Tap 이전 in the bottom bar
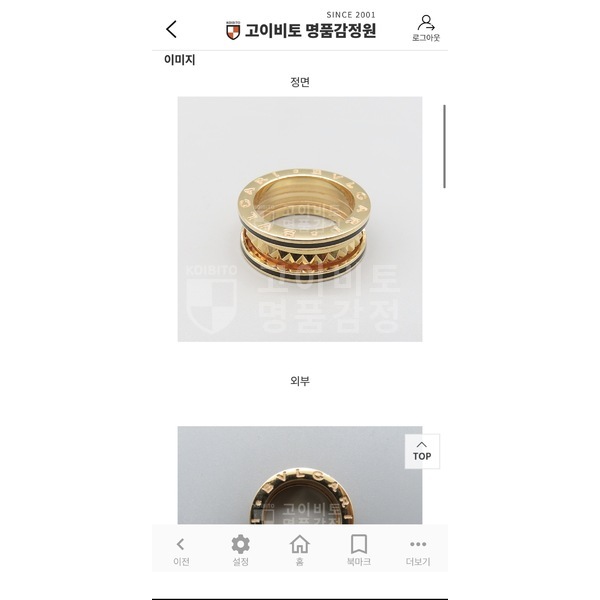Viewport: 600px width, 600px height. [x=181, y=550]
